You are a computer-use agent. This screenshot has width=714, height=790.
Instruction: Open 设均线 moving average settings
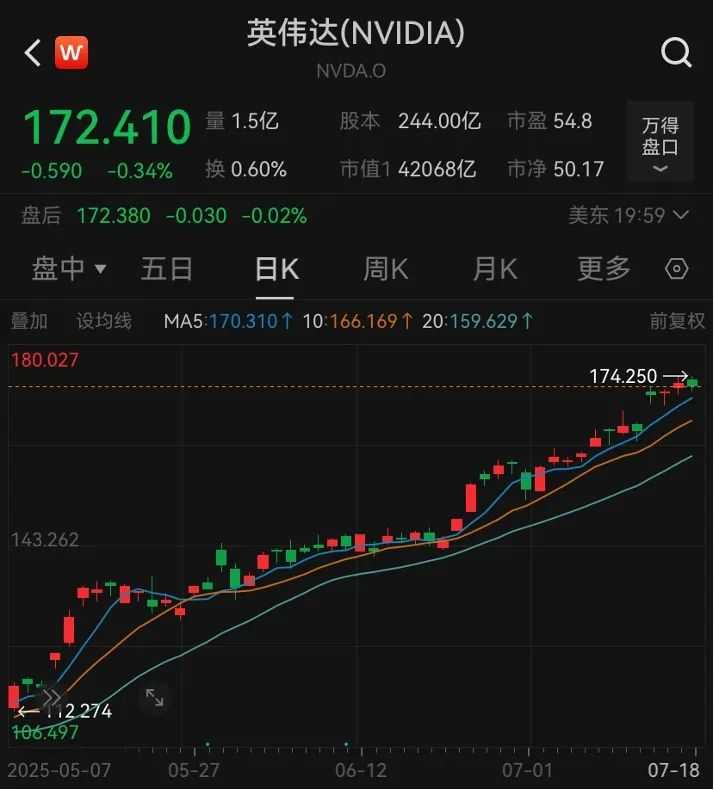104,321
